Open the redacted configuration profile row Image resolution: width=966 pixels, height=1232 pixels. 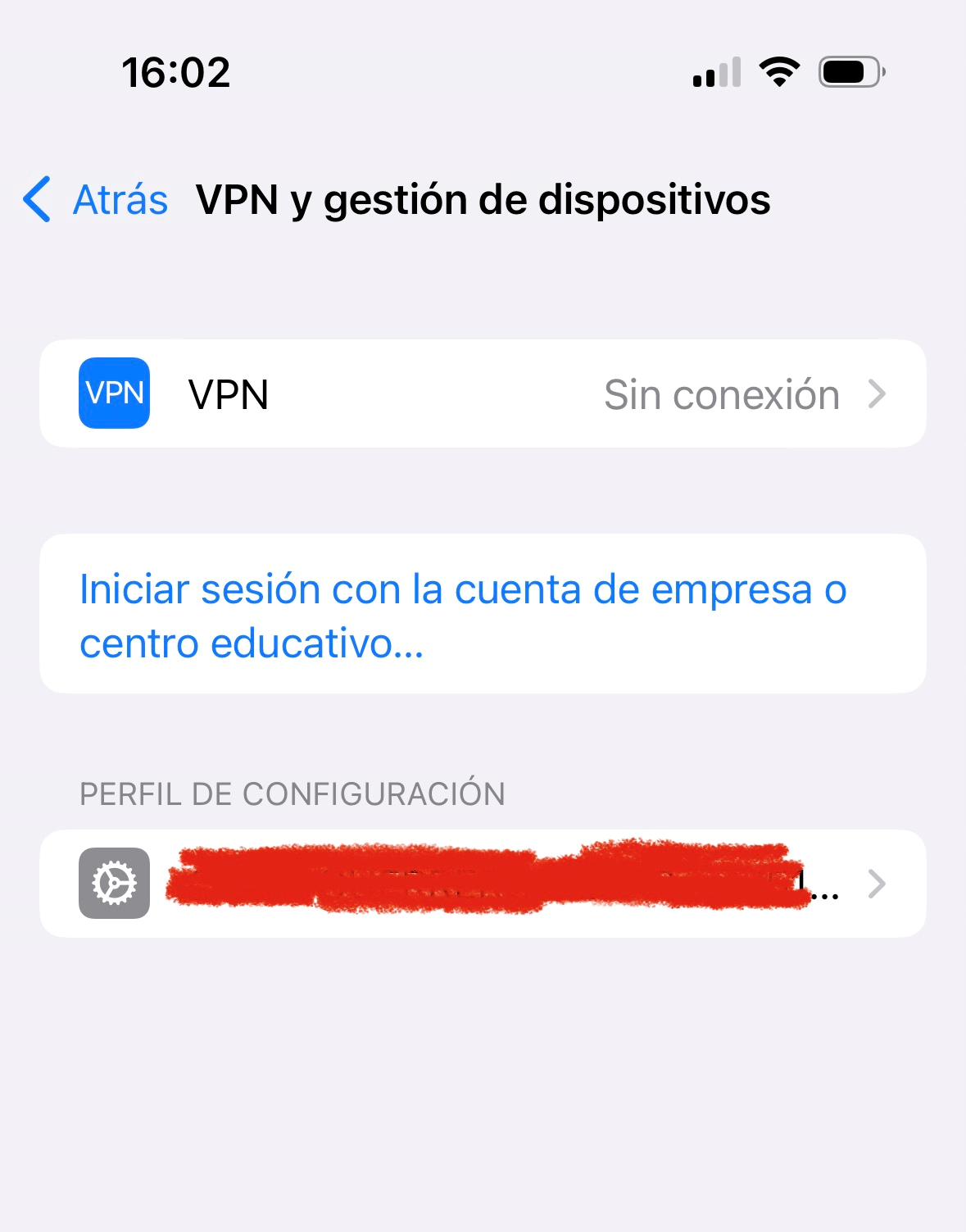tap(482, 884)
